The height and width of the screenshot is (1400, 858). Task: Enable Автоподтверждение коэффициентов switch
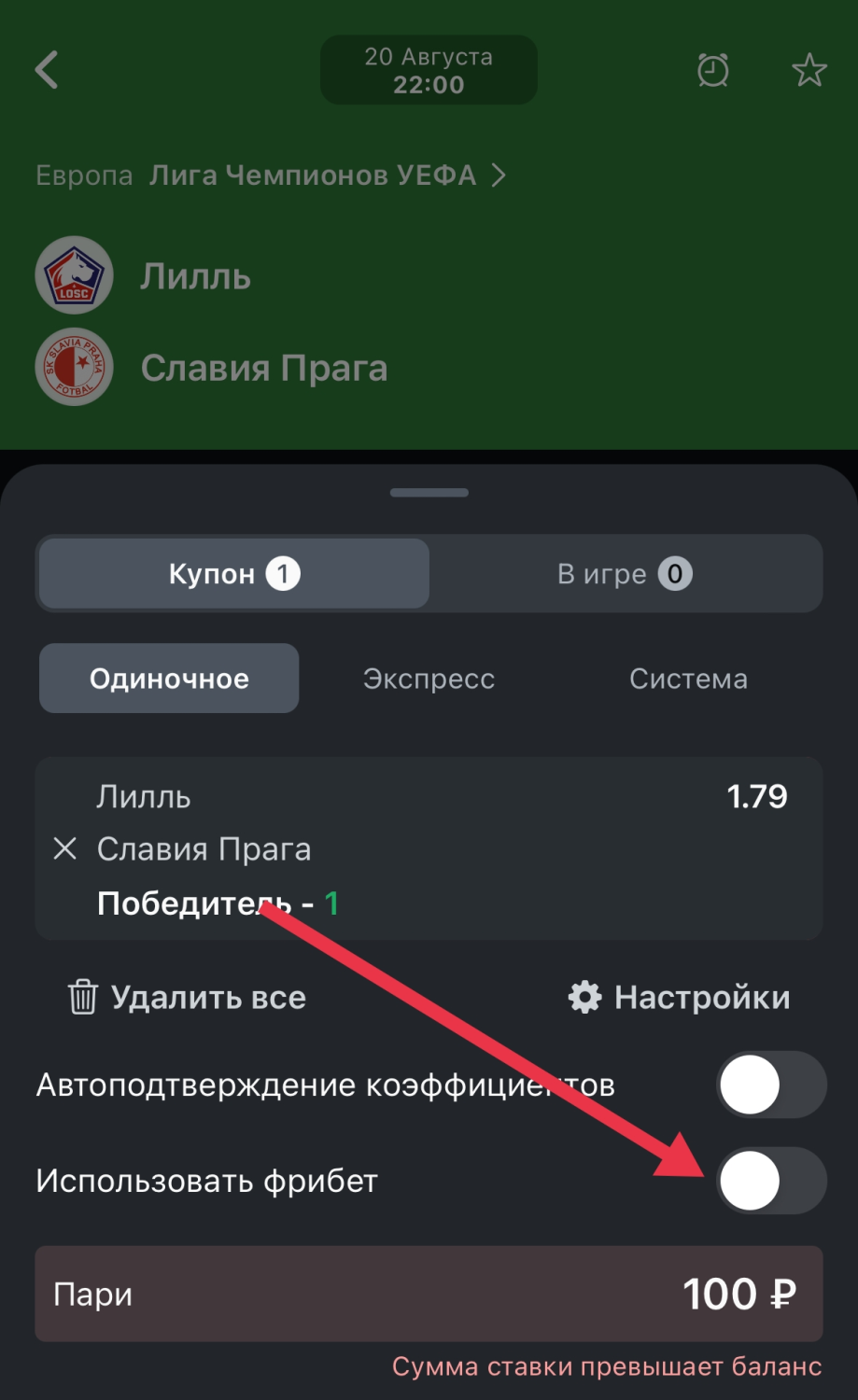(770, 1085)
